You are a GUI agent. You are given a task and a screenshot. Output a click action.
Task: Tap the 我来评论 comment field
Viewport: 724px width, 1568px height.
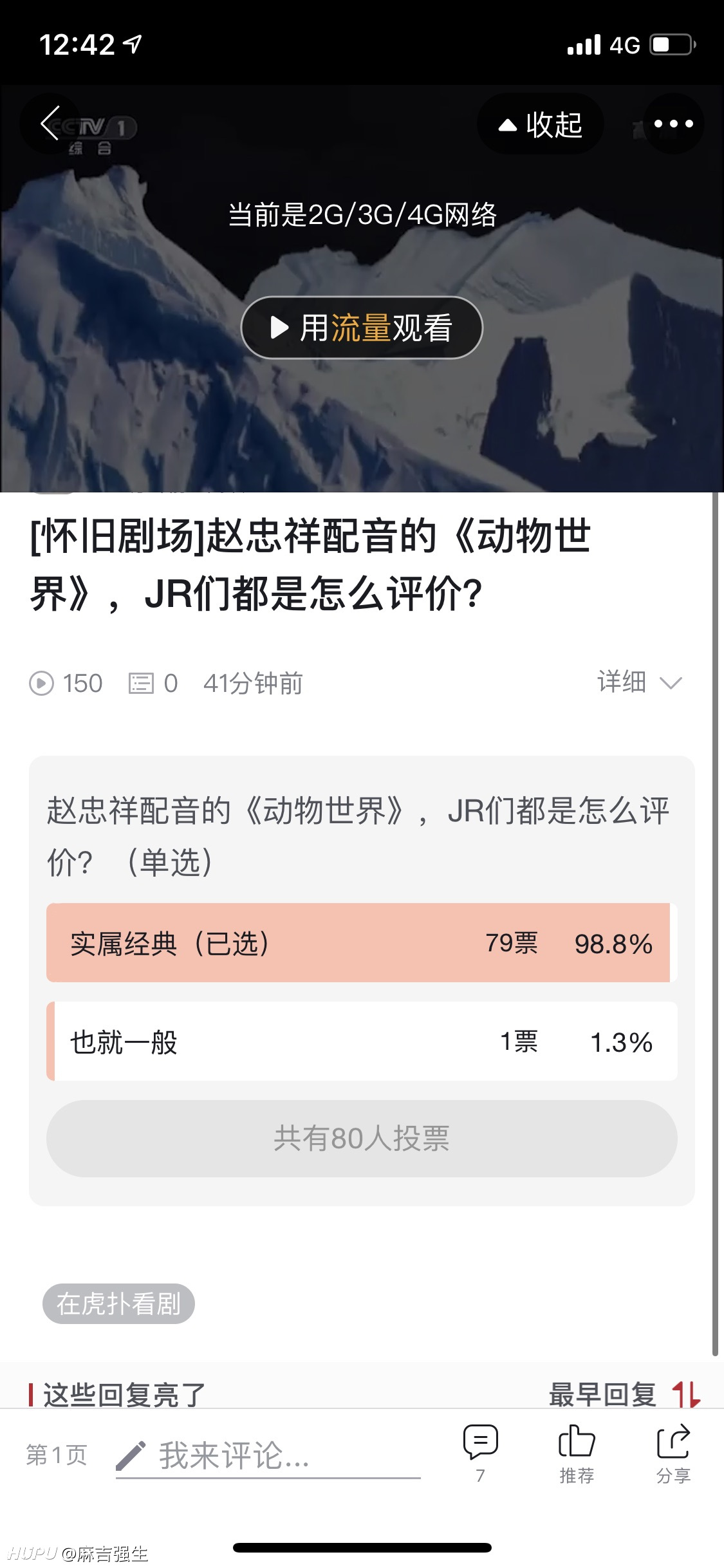(268, 1455)
